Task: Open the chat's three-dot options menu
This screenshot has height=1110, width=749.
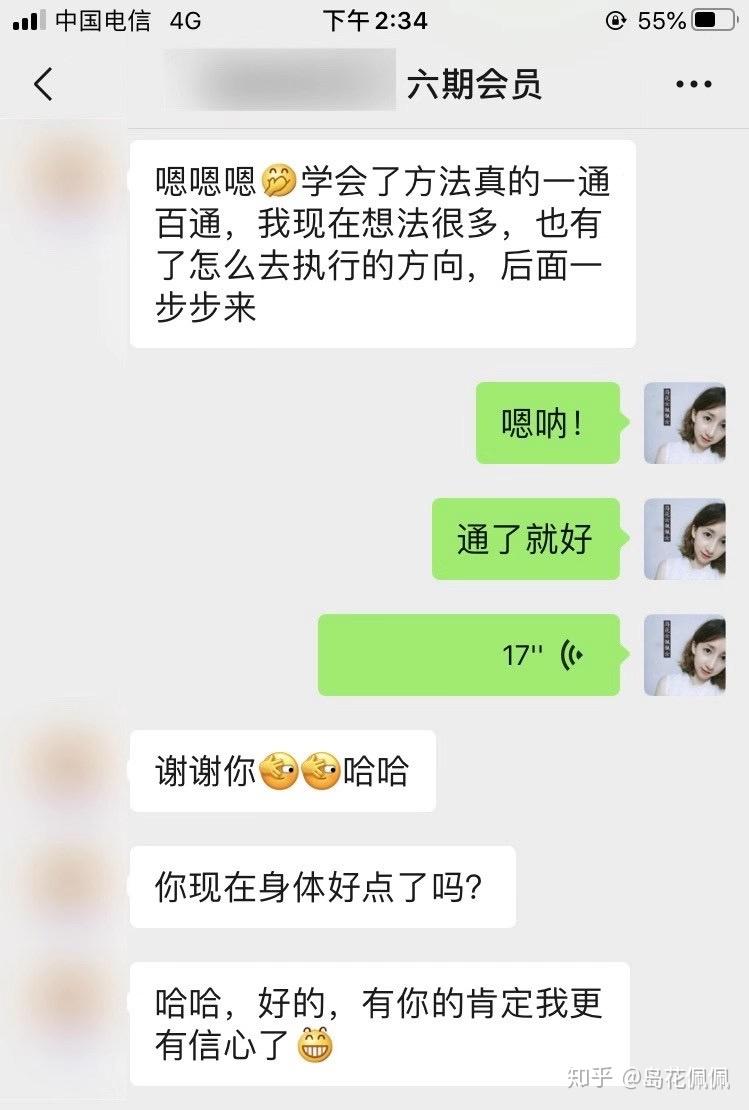Action: pos(693,85)
